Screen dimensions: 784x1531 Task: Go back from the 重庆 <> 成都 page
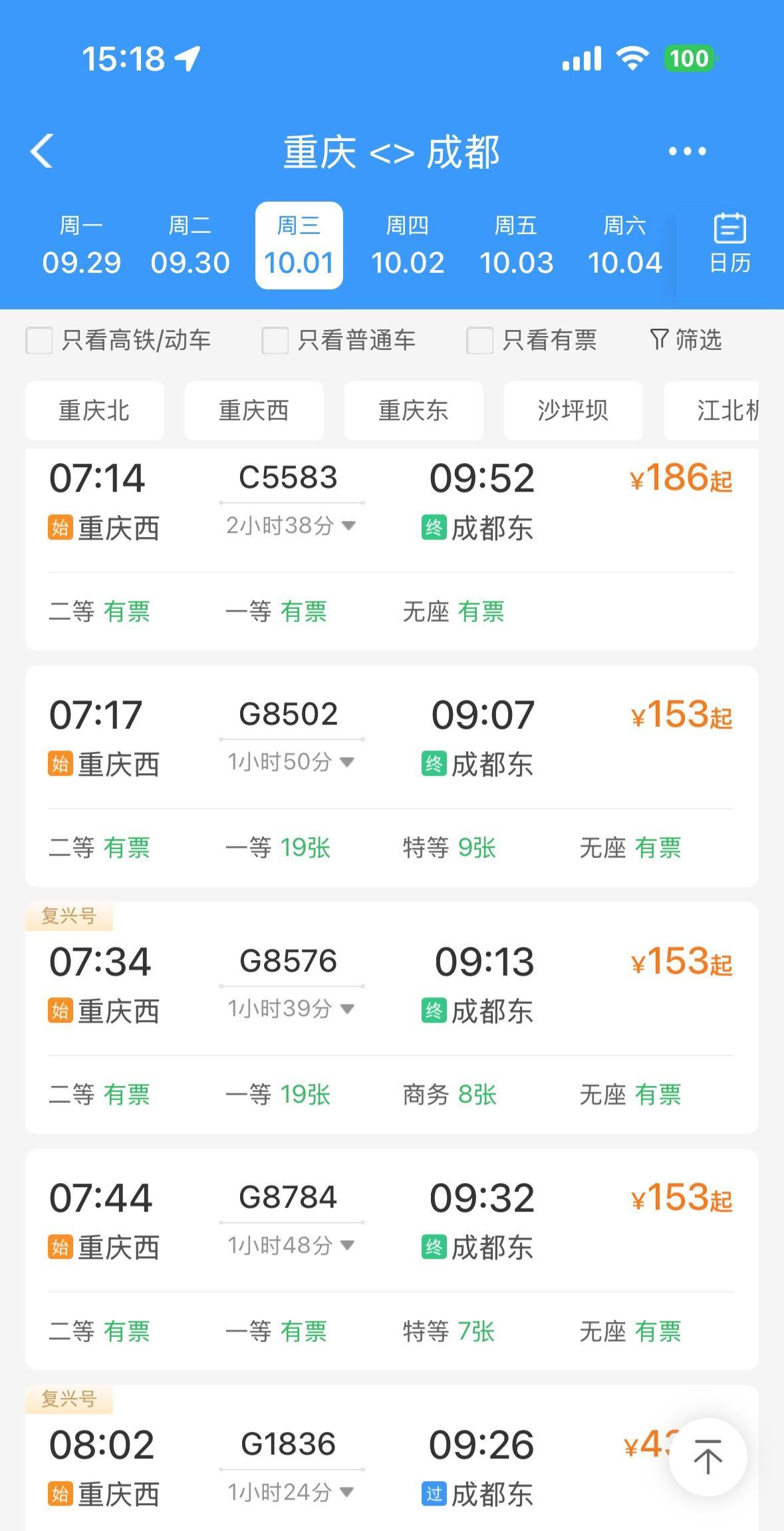pyautogui.click(x=42, y=152)
